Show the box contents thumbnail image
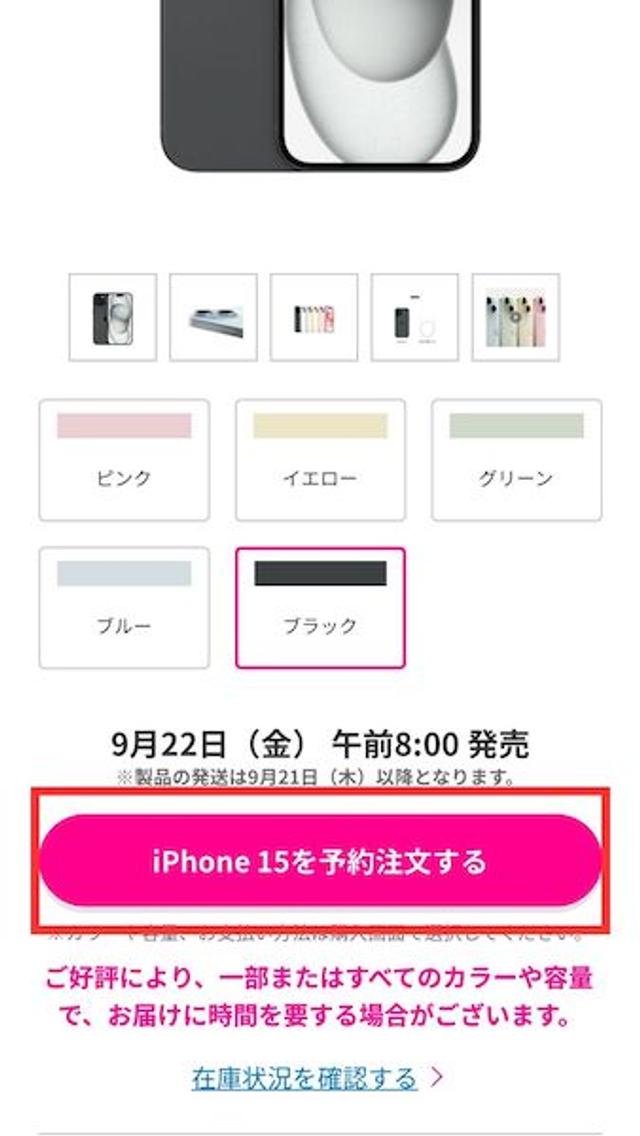 coord(415,317)
